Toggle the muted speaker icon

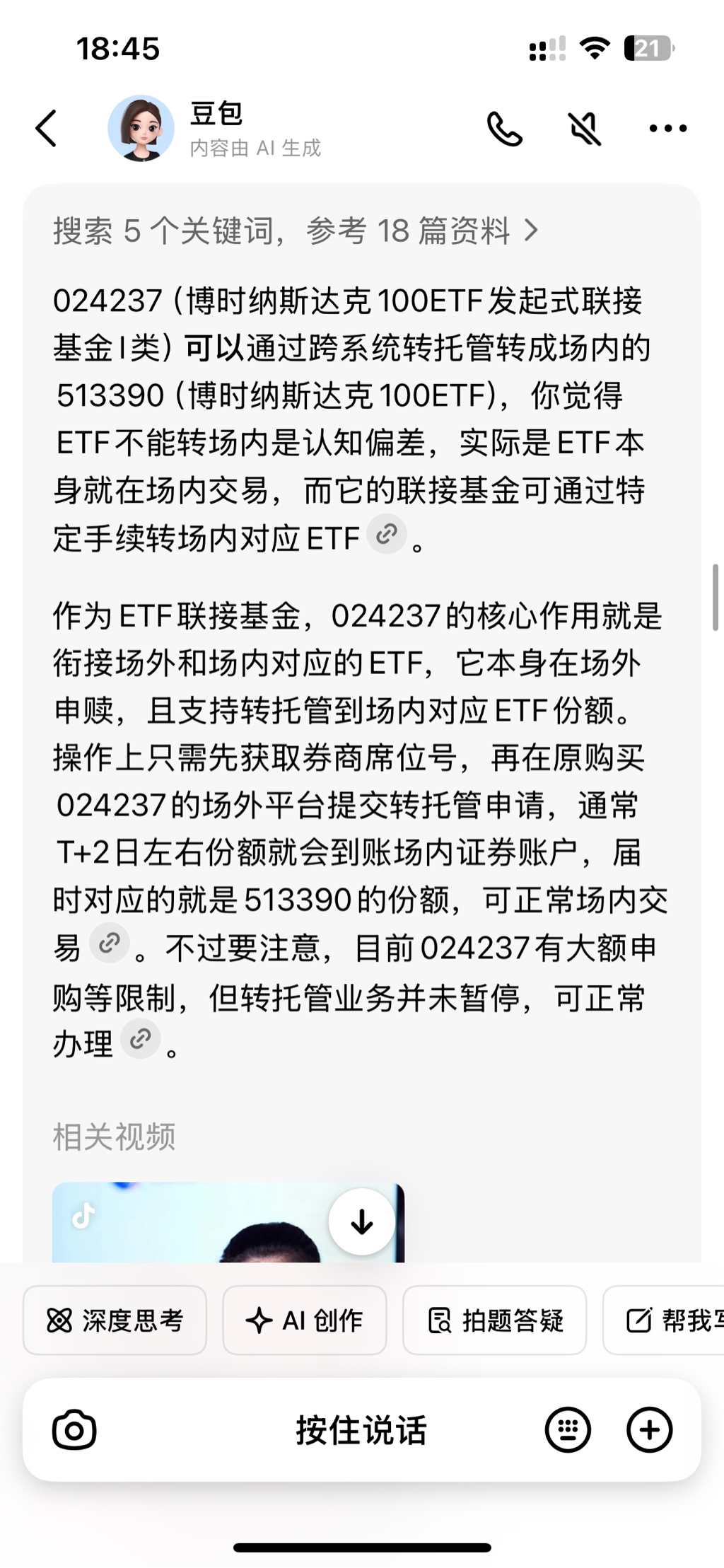(585, 129)
